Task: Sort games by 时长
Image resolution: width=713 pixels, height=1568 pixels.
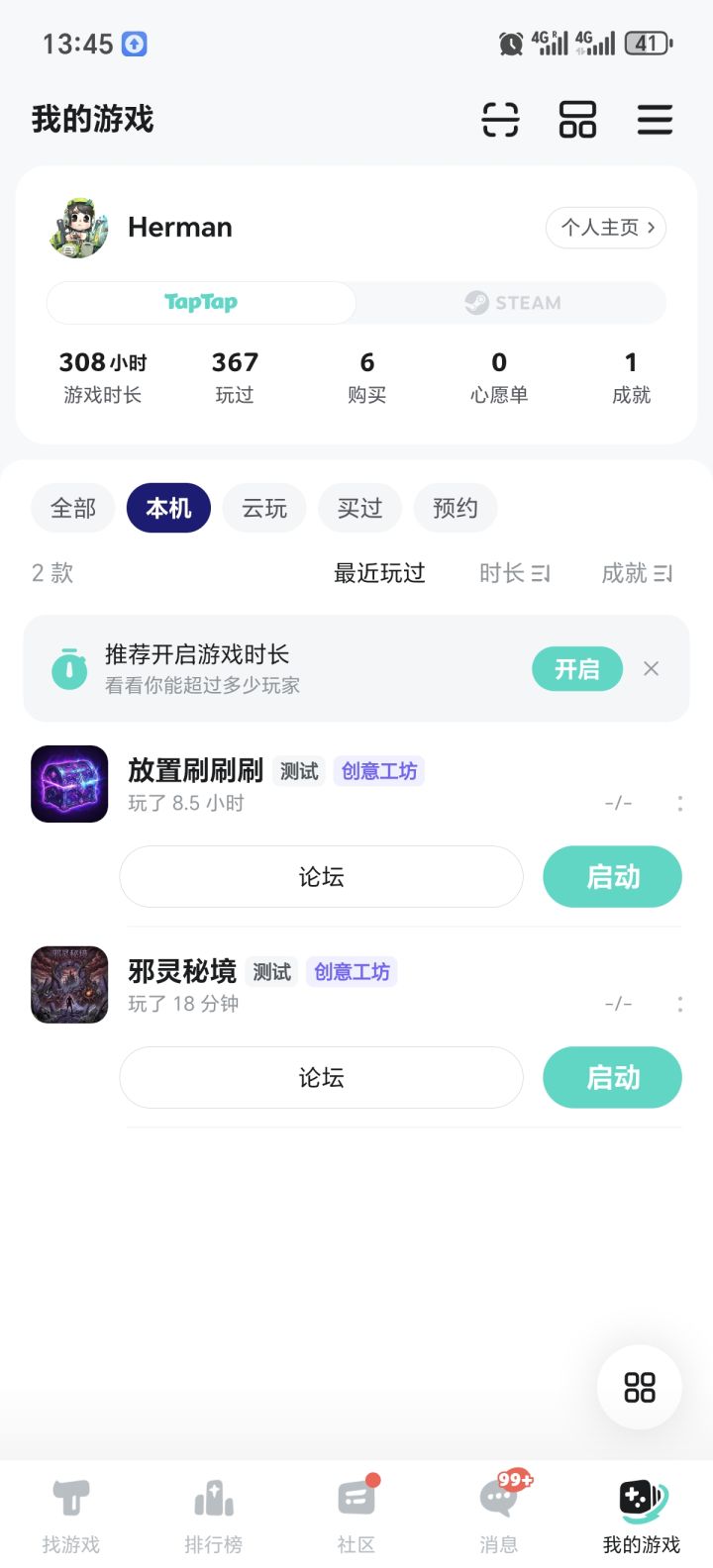Action: click(514, 573)
